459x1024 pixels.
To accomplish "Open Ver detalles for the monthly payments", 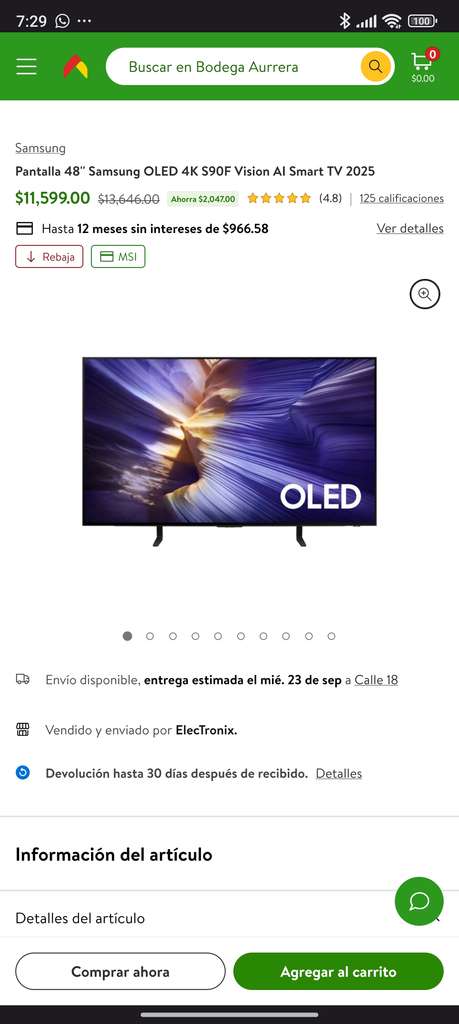I will click(x=410, y=229).
